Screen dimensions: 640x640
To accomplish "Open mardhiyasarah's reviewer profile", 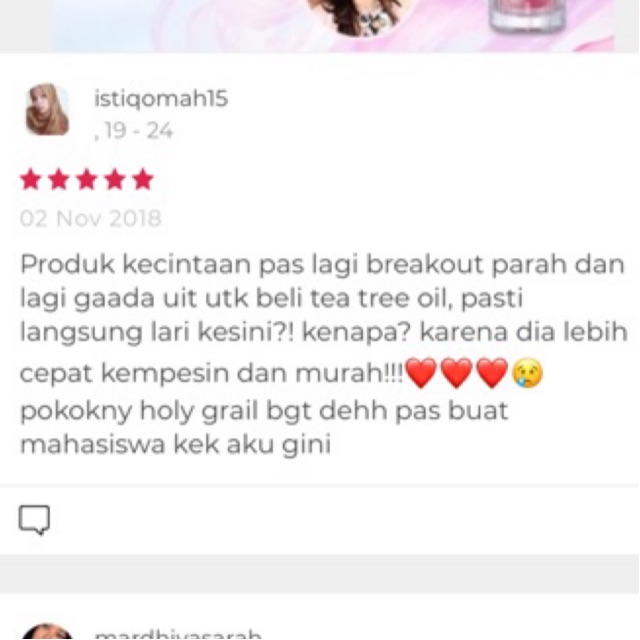I will pos(177,634).
